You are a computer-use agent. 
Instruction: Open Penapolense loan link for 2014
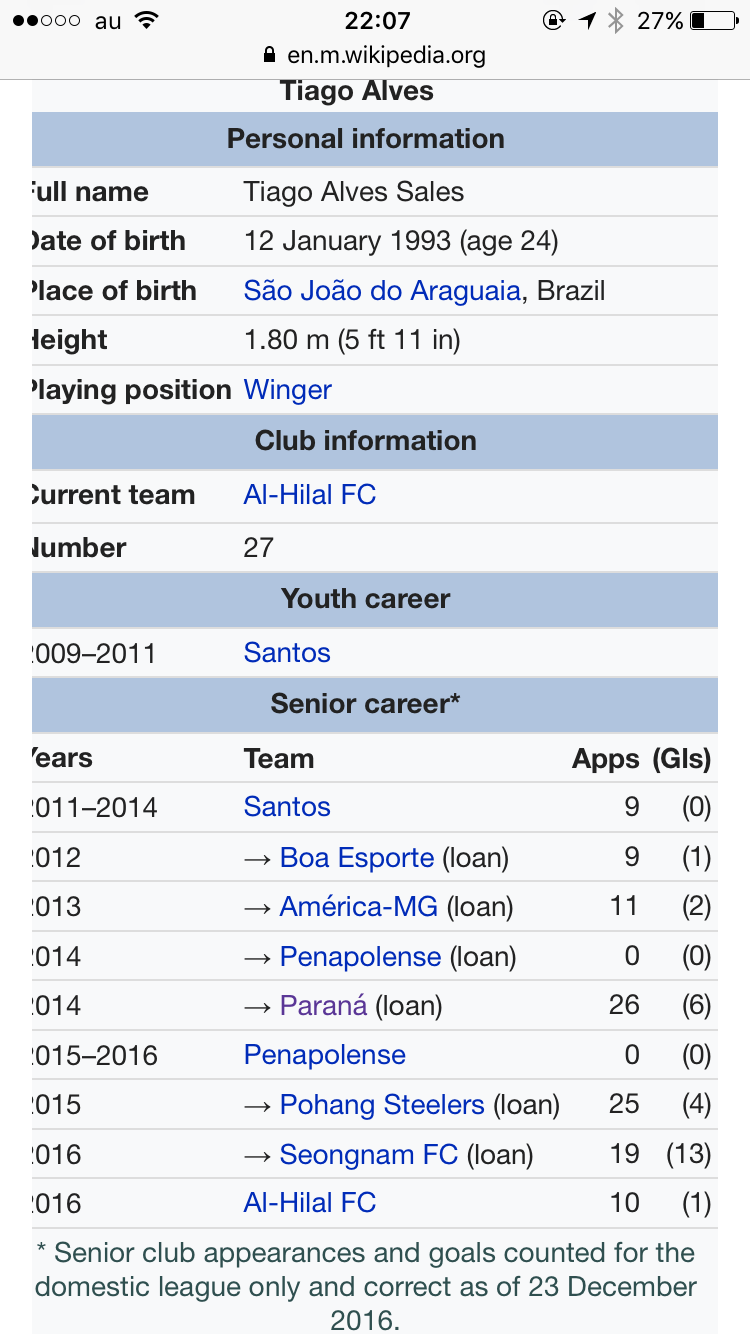(x=360, y=957)
